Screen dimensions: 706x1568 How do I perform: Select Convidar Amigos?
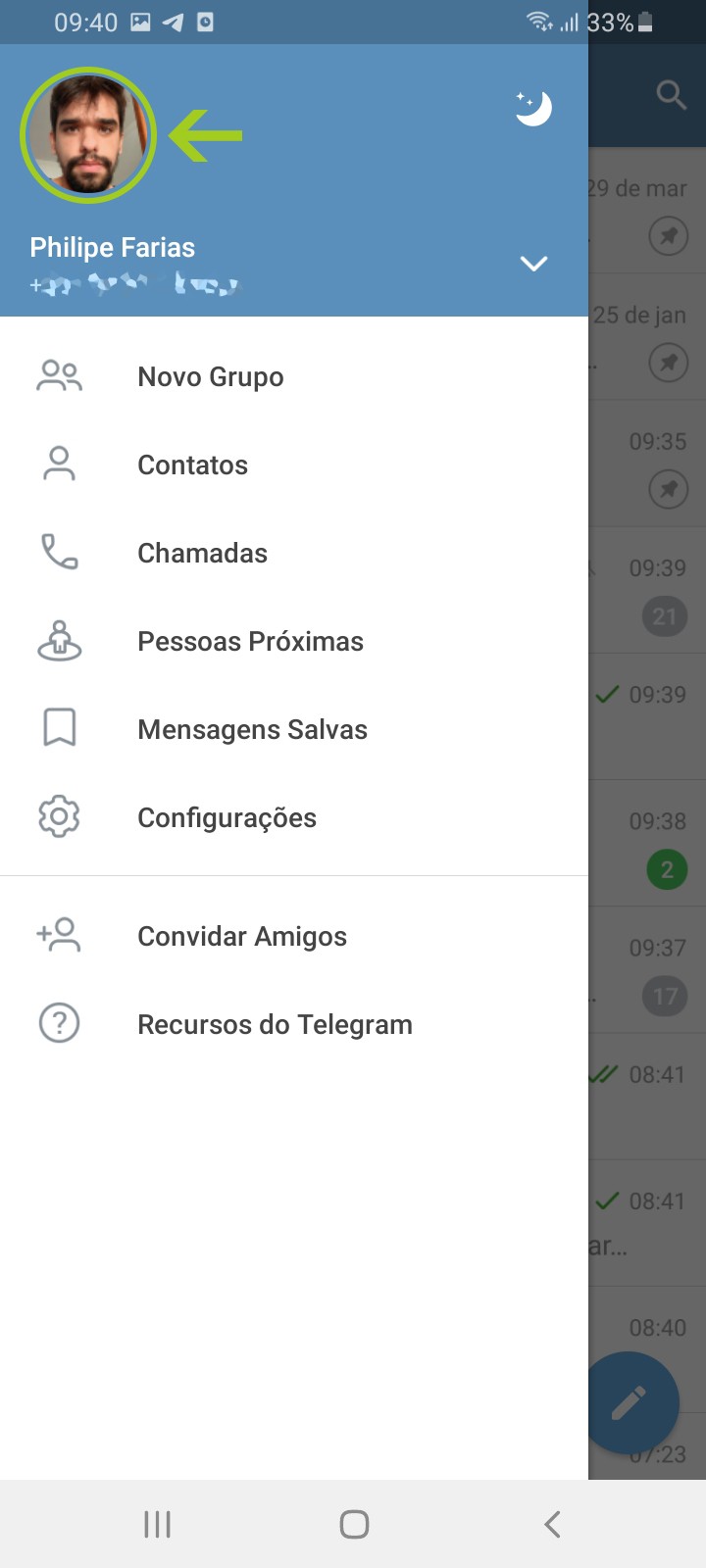pyautogui.click(x=241, y=937)
